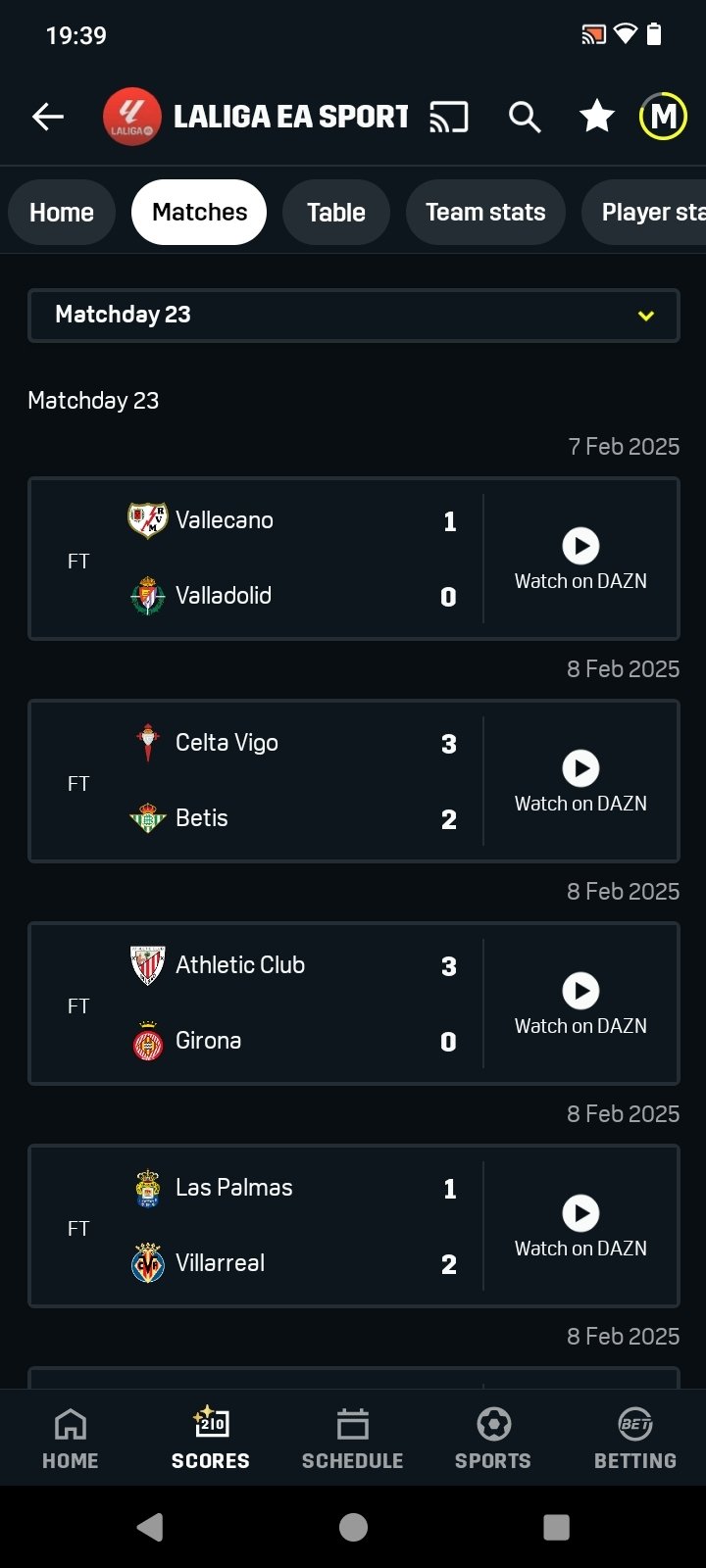706x1568 pixels.
Task: Go back using the header arrow
Action: [48, 118]
